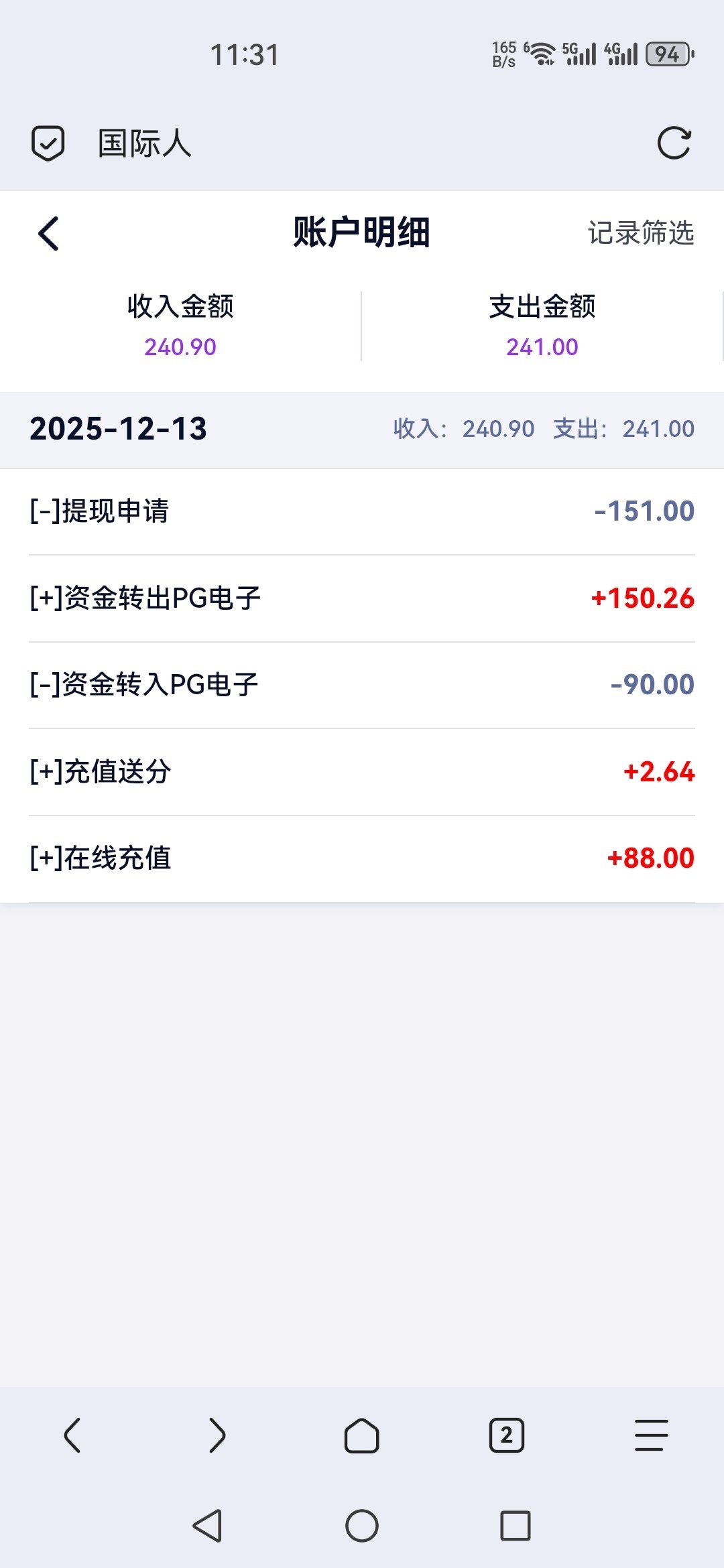724x1568 pixels.
Task: Open the 充值送分 record
Action: (x=362, y=772)
